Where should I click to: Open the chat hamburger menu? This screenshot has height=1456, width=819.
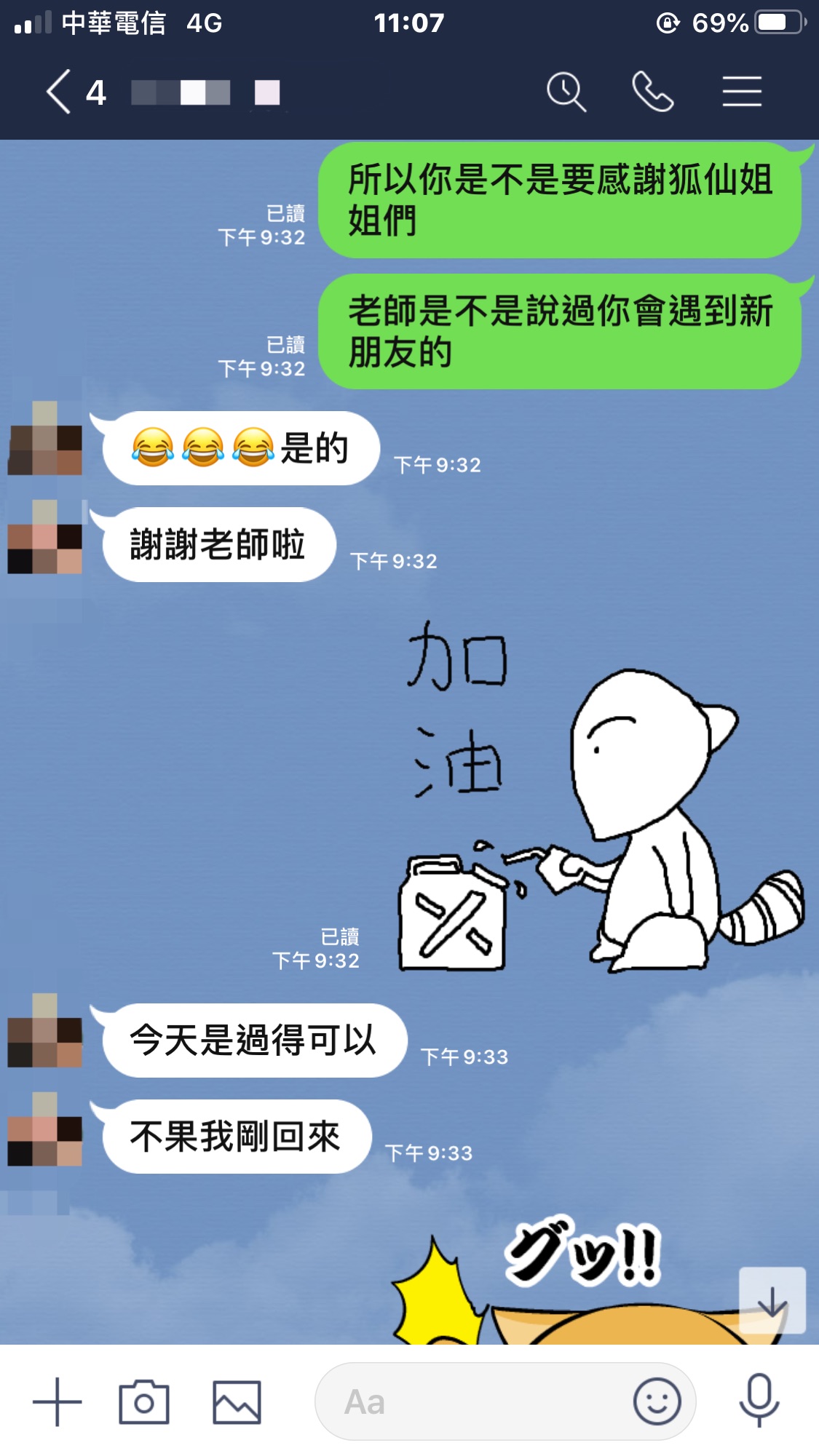[742, 92]
